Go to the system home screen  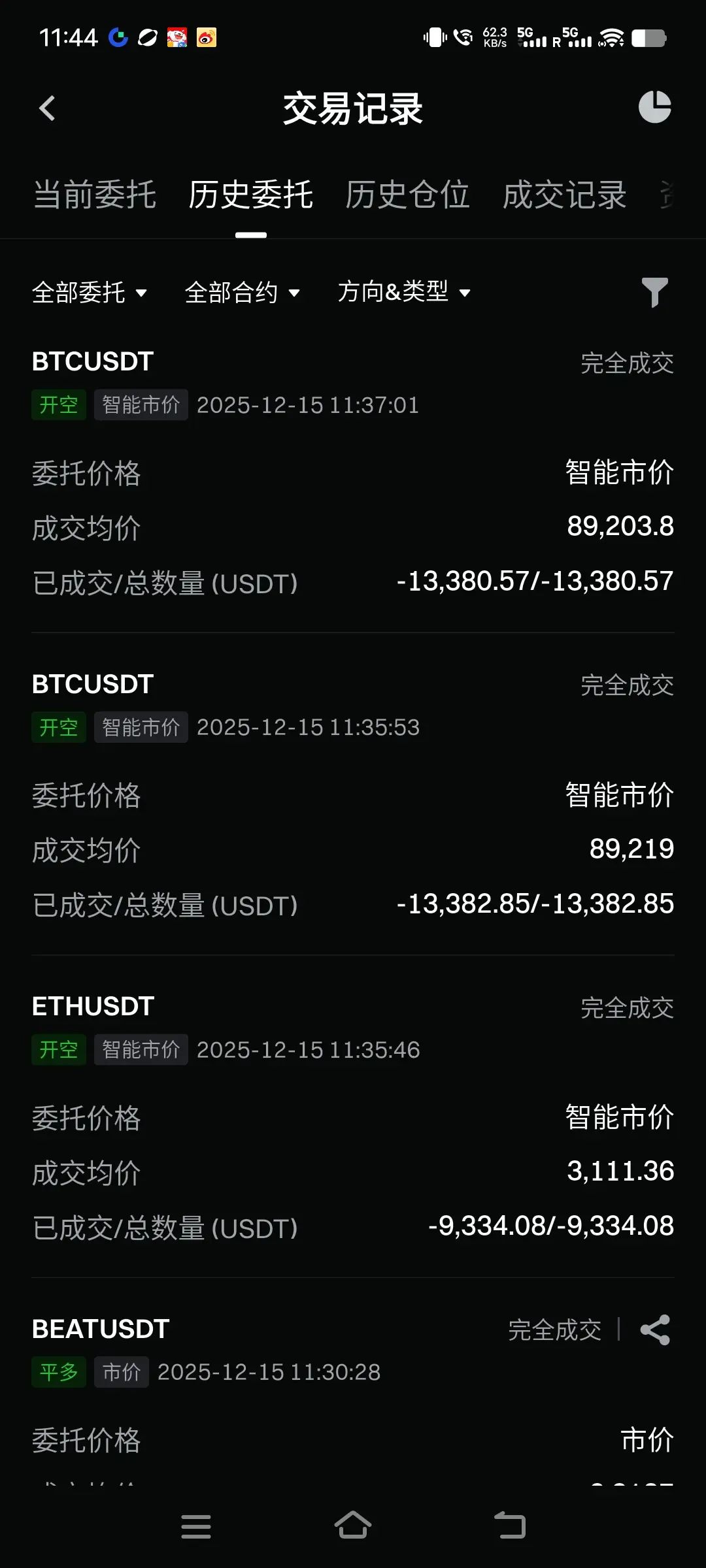353,1526
